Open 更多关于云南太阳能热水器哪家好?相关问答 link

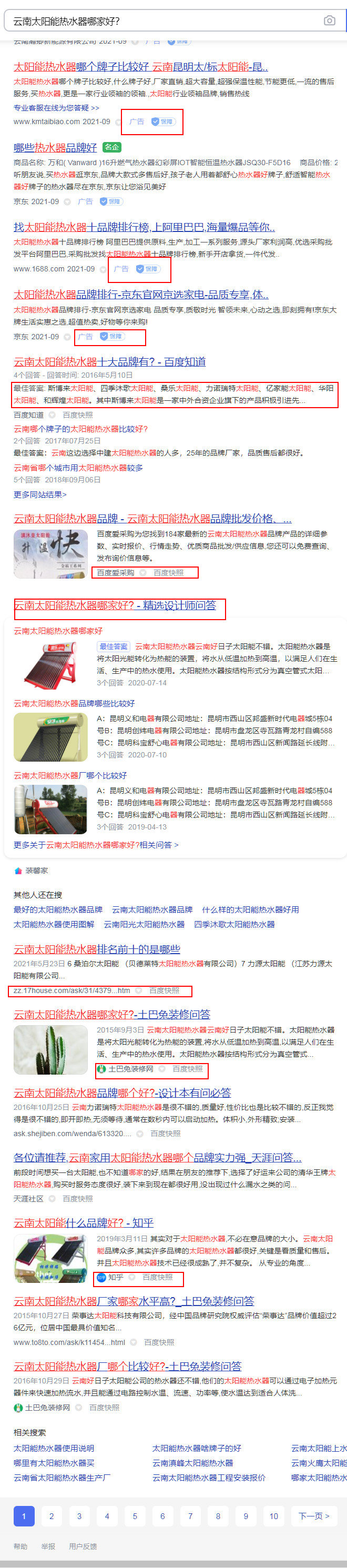point(96,845)
